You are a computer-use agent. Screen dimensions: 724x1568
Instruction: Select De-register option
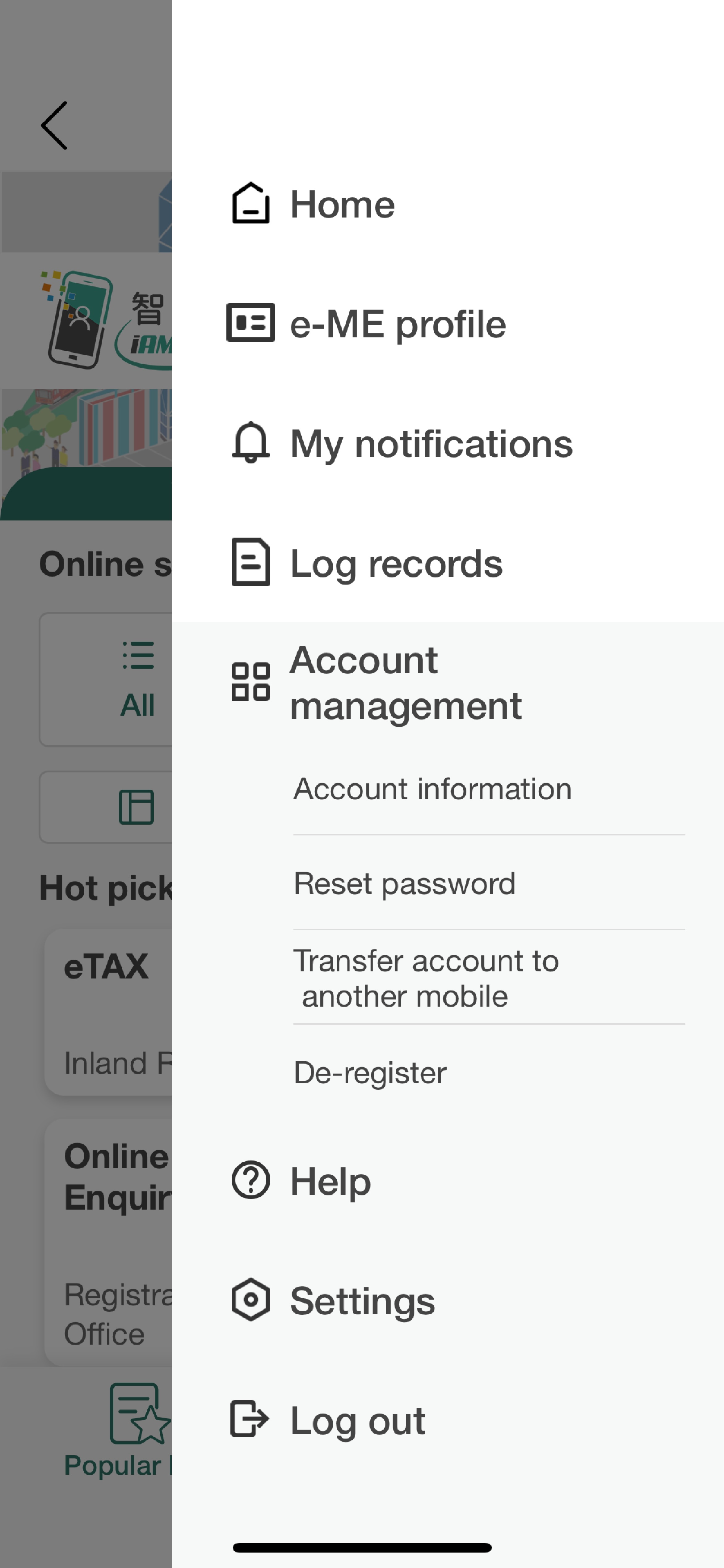tap(369, 1072)
